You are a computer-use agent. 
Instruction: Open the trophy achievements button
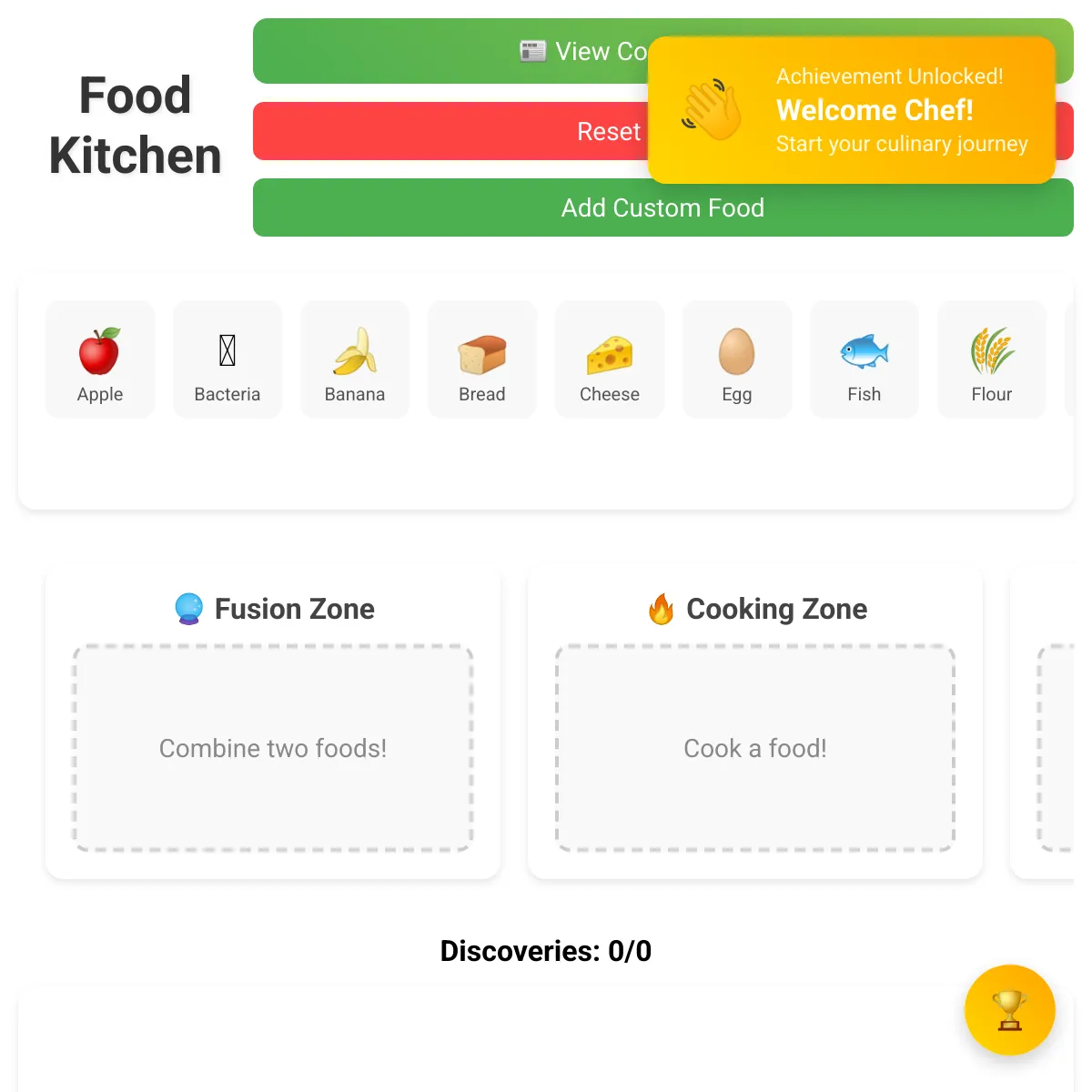click(1009, 1010)
